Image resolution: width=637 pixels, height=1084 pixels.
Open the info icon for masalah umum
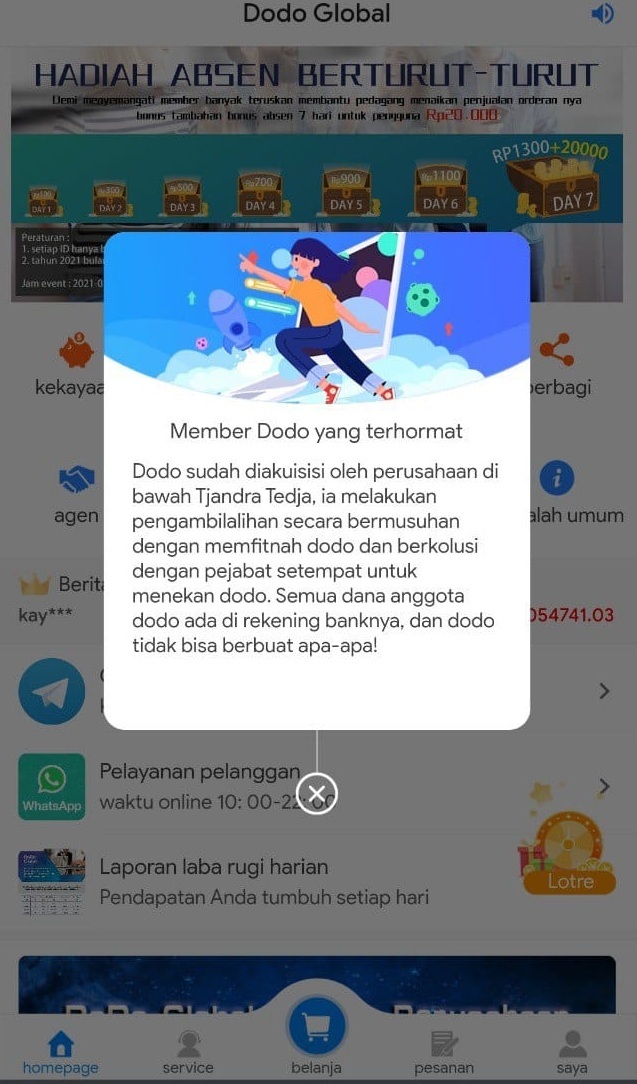tap(557, 478)
